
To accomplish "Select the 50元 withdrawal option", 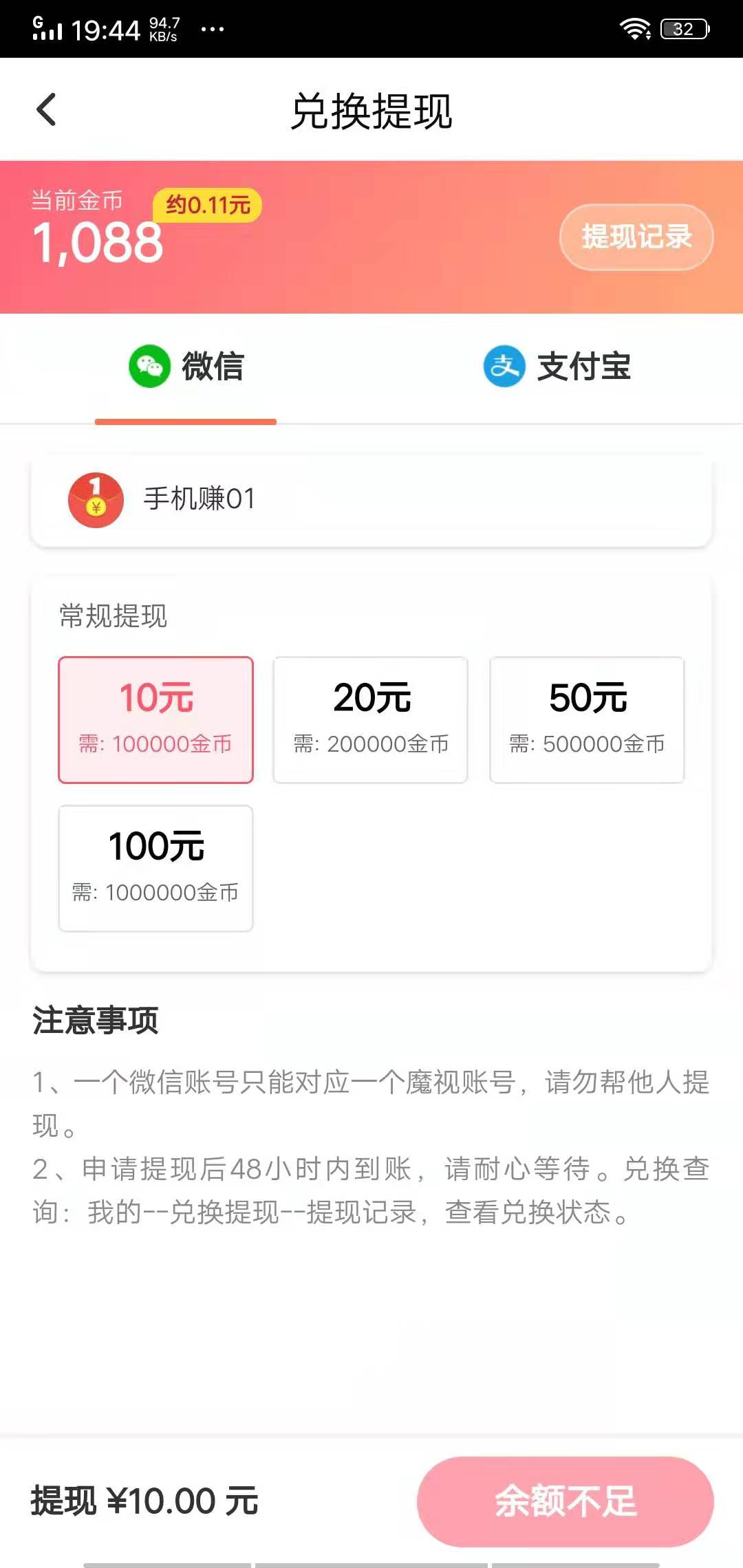I will click(x=588, y=718).
